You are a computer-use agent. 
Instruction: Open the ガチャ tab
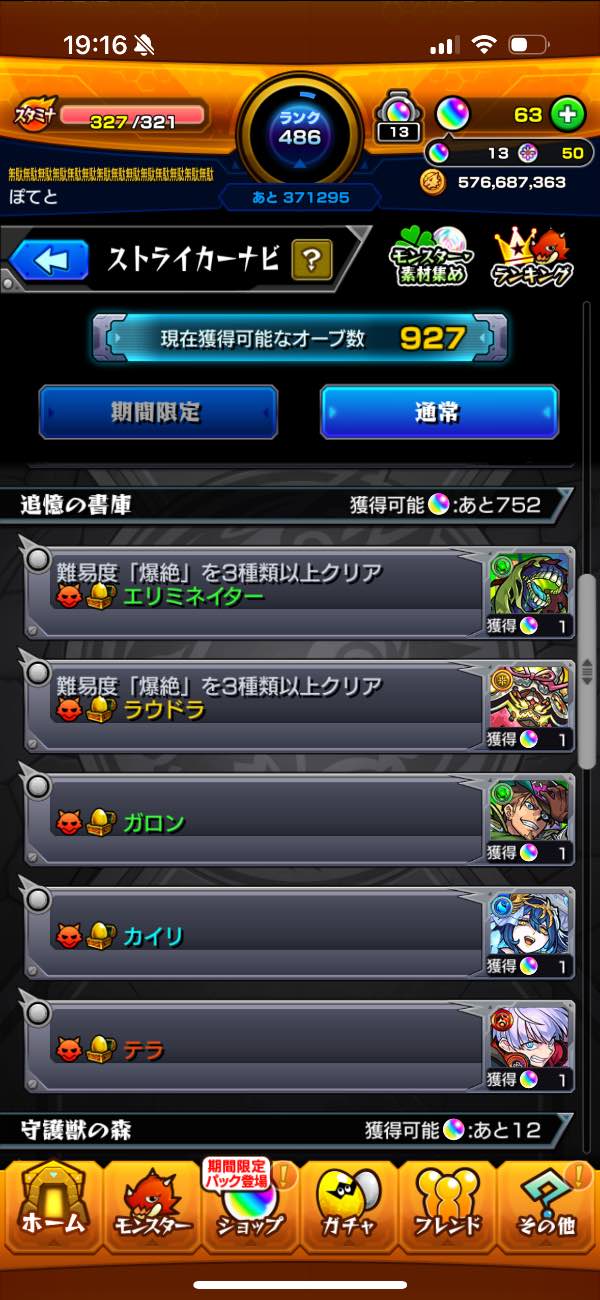pos(349,1206)
